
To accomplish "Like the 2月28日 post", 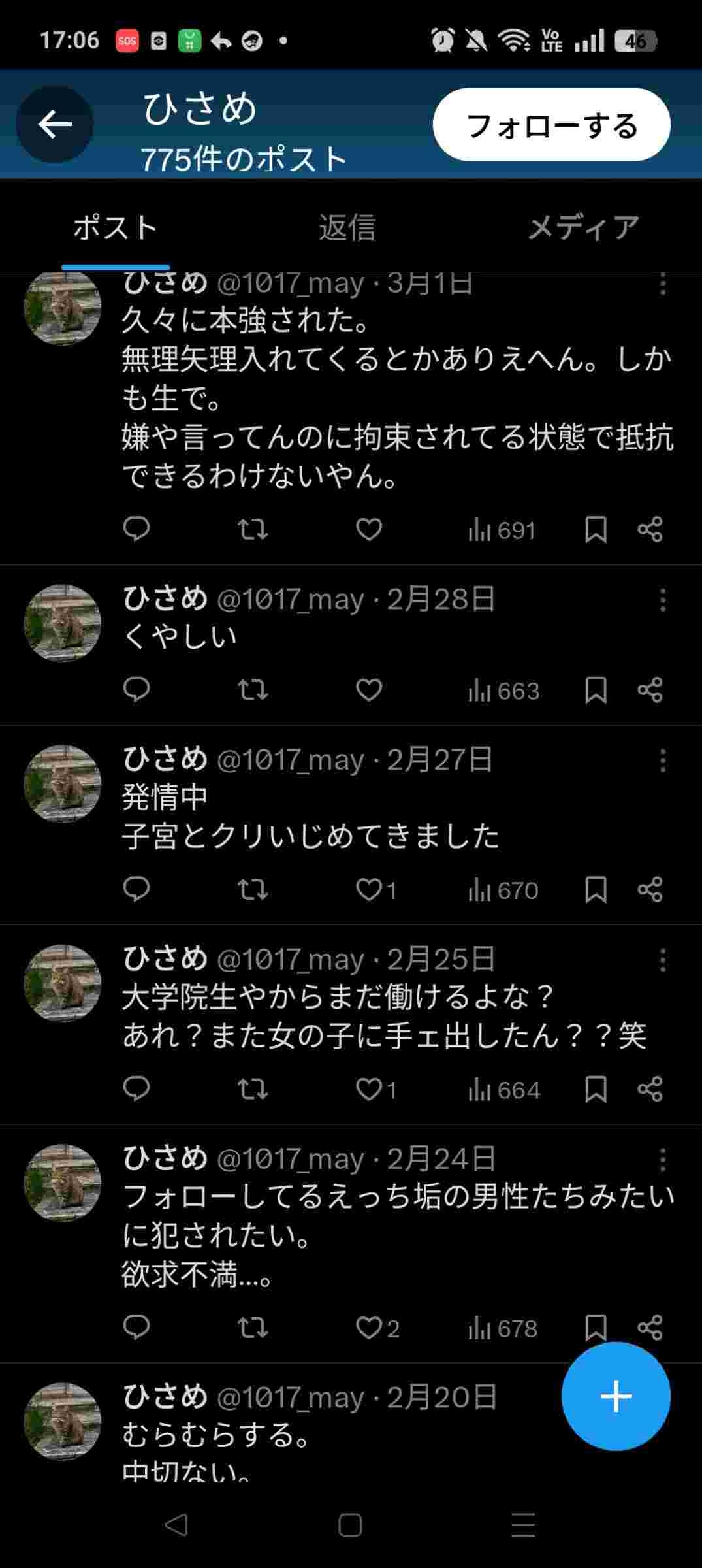I will 369,690.
